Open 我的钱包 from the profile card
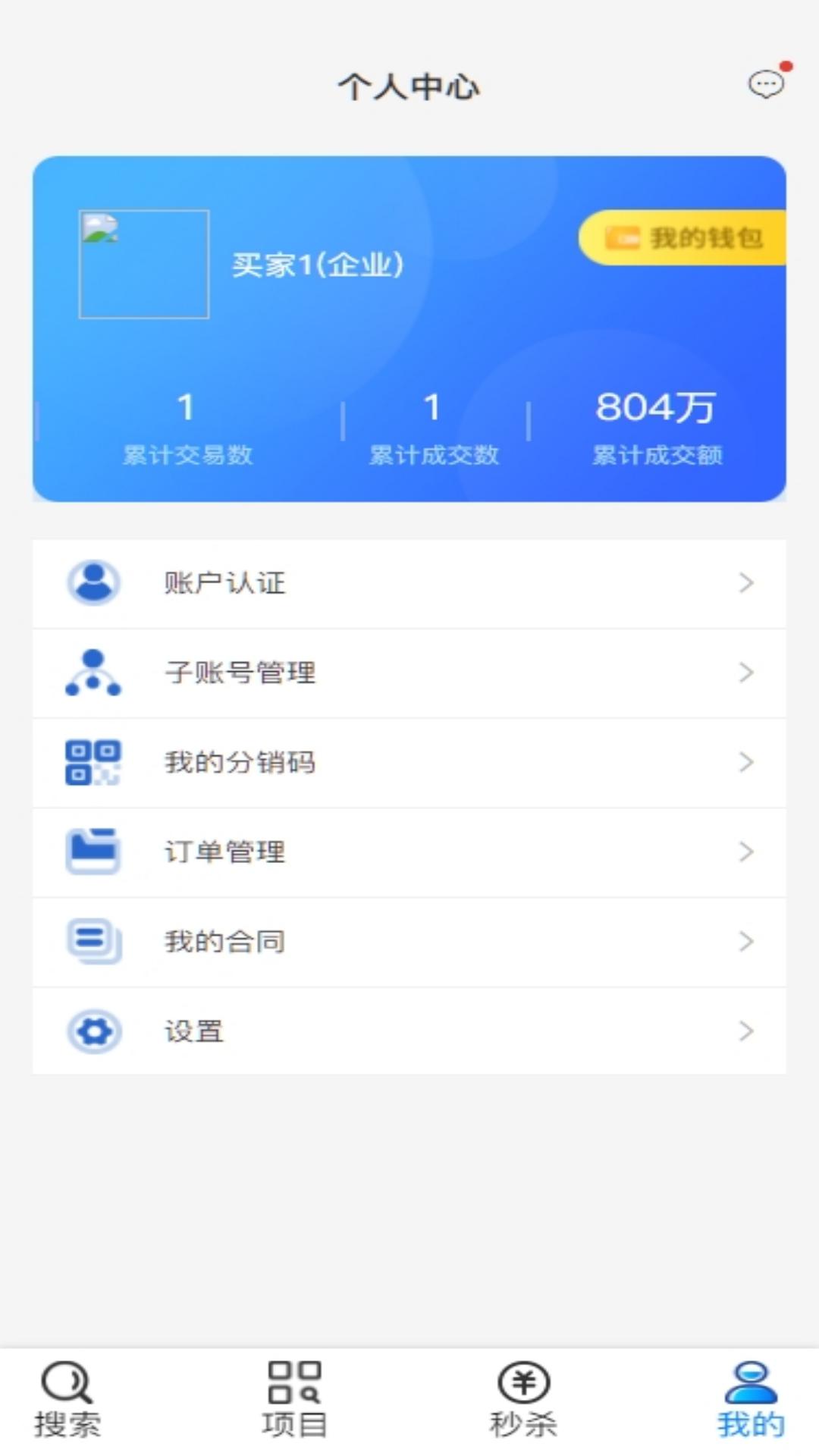 pos(690,236)
